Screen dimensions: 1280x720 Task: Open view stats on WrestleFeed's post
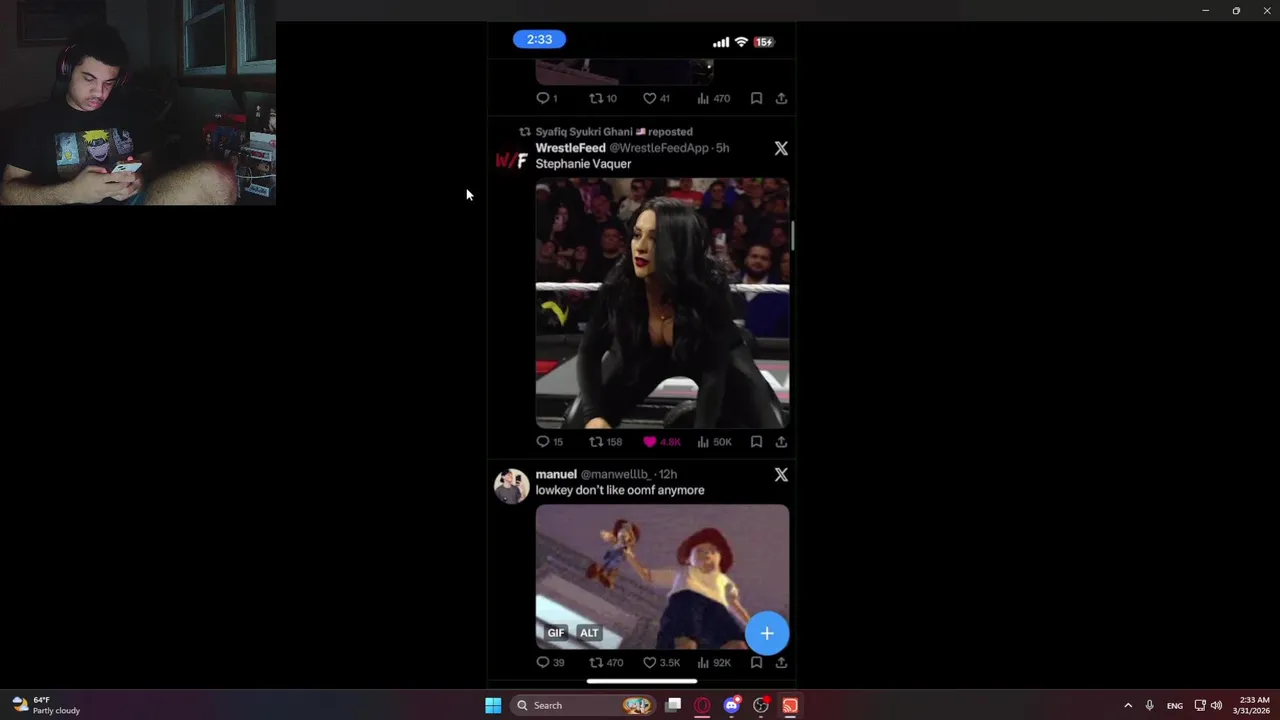click(x=704, y=442)
